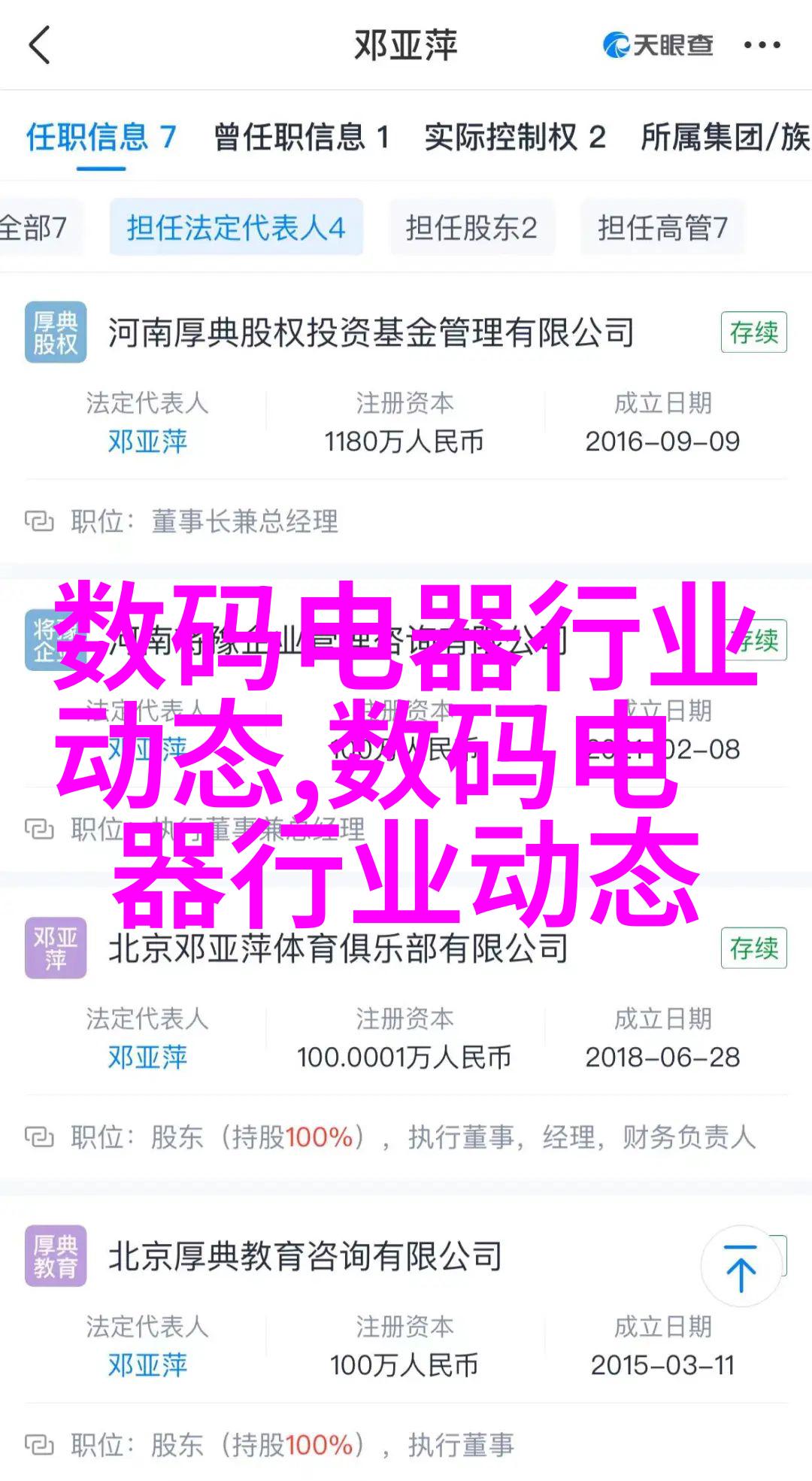Go back using the top-left arrow
This screenshot has height=1481, width=812.
coord(39,45)
